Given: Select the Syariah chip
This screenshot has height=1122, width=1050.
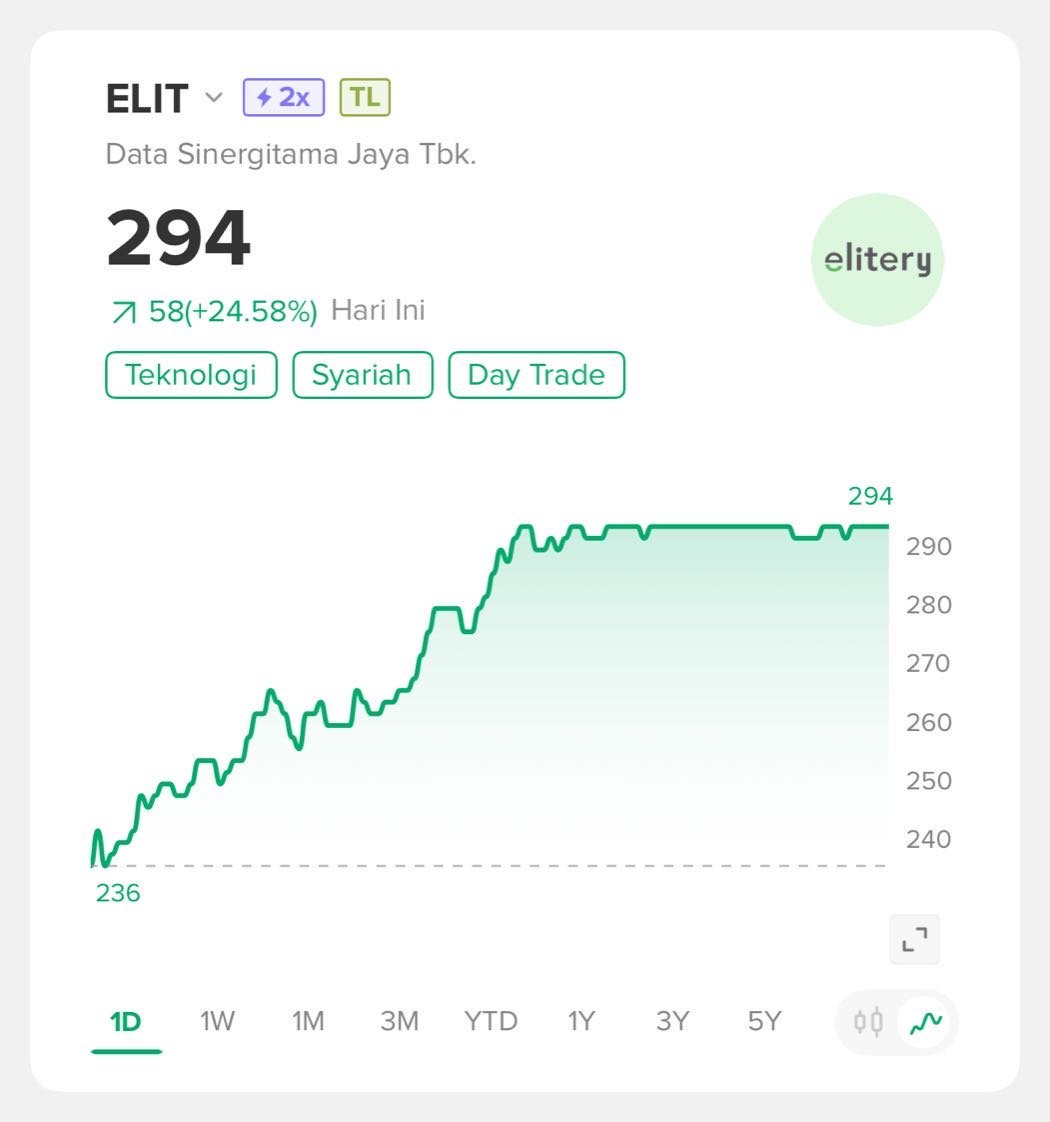Looking at the screenshot, I should pos(362,375).
